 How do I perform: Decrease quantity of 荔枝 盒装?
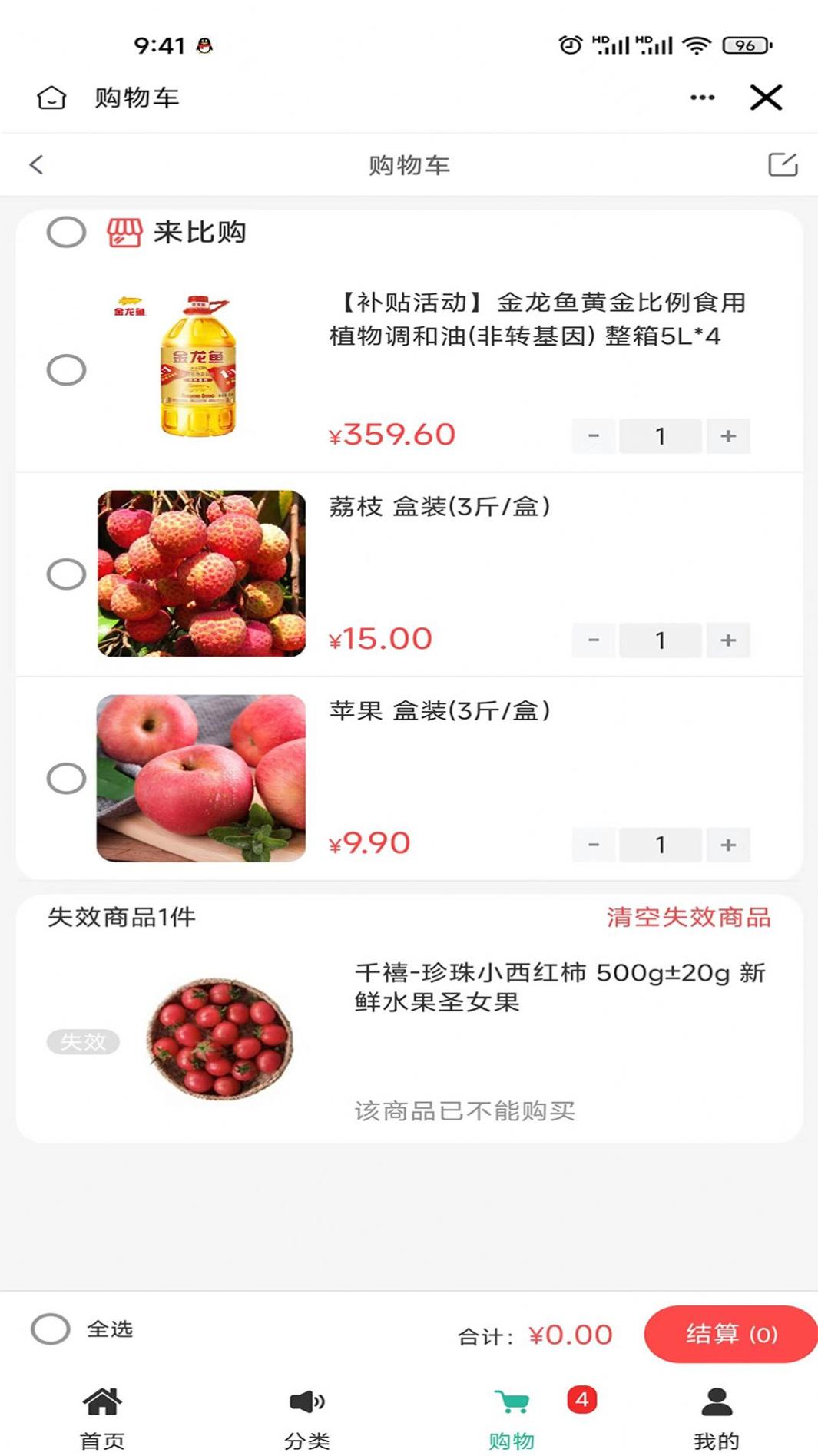coord(594,640)
